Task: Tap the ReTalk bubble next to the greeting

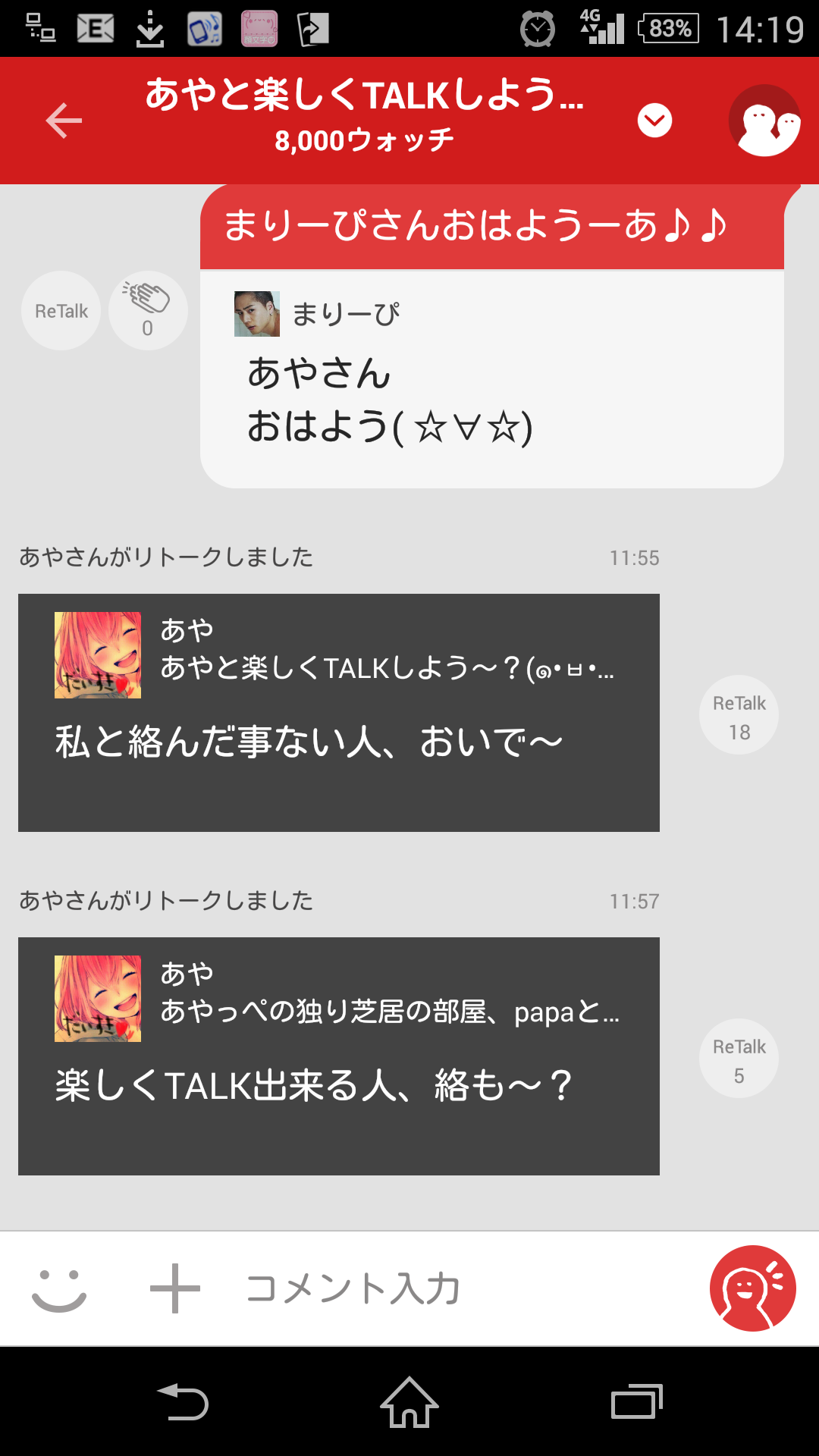Action: (x=60, y=310)
